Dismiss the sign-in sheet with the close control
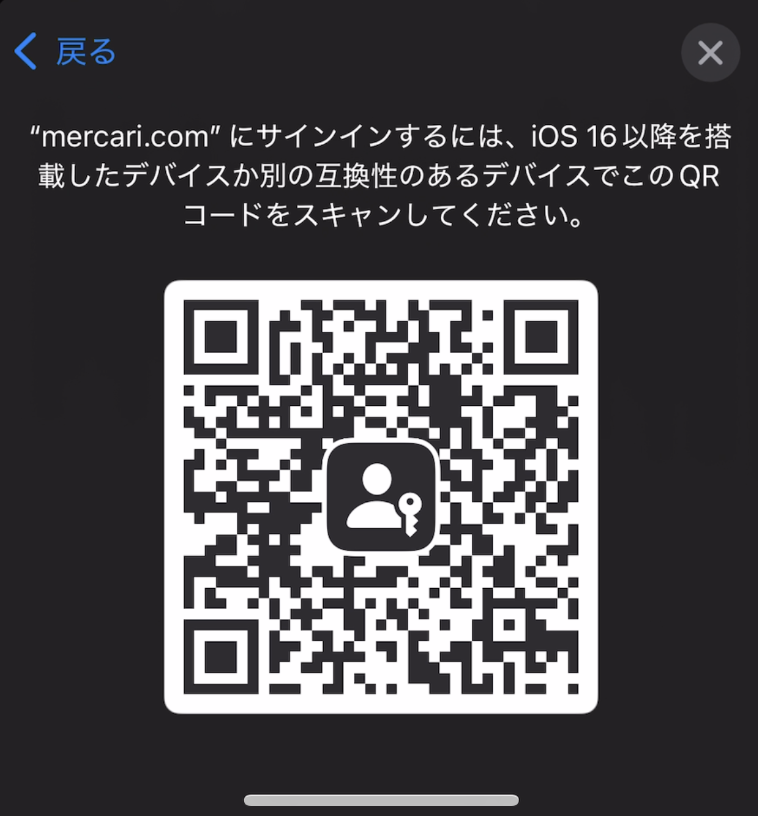The image size is (758, 816). tap(710, 52)
